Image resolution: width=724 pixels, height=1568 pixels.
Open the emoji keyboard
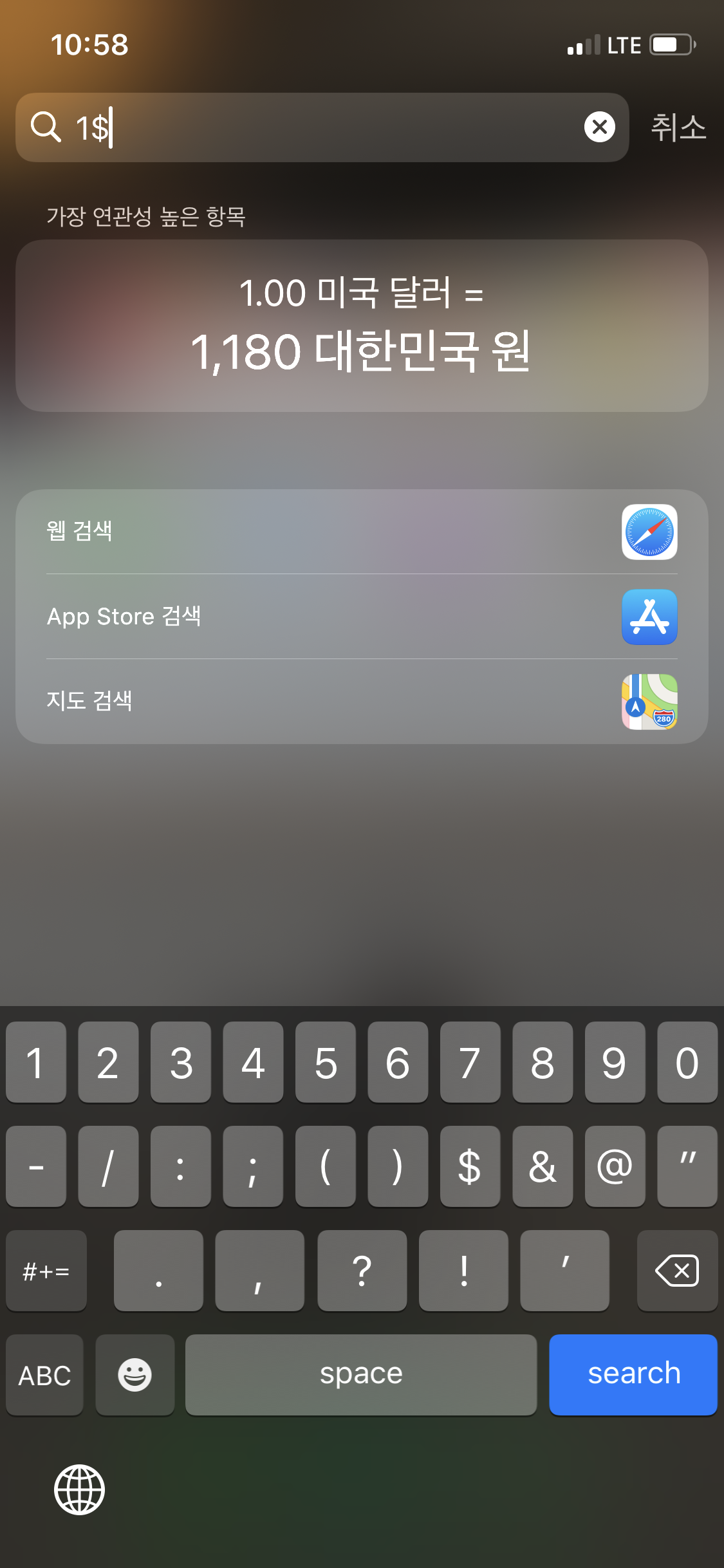(135, 1375)
